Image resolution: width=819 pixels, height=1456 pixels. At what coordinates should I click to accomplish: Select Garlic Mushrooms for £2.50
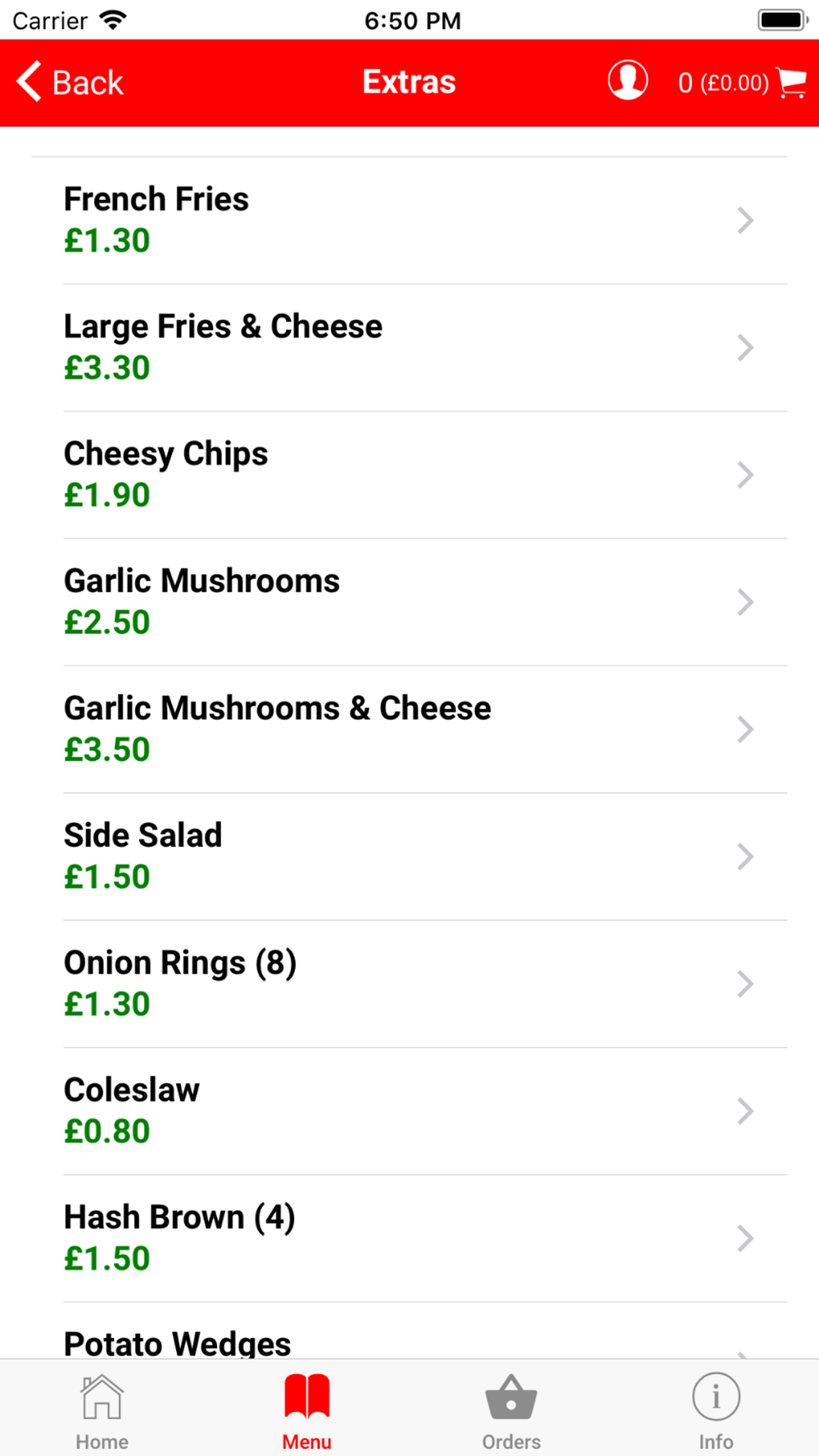click(x=409, y=602)
